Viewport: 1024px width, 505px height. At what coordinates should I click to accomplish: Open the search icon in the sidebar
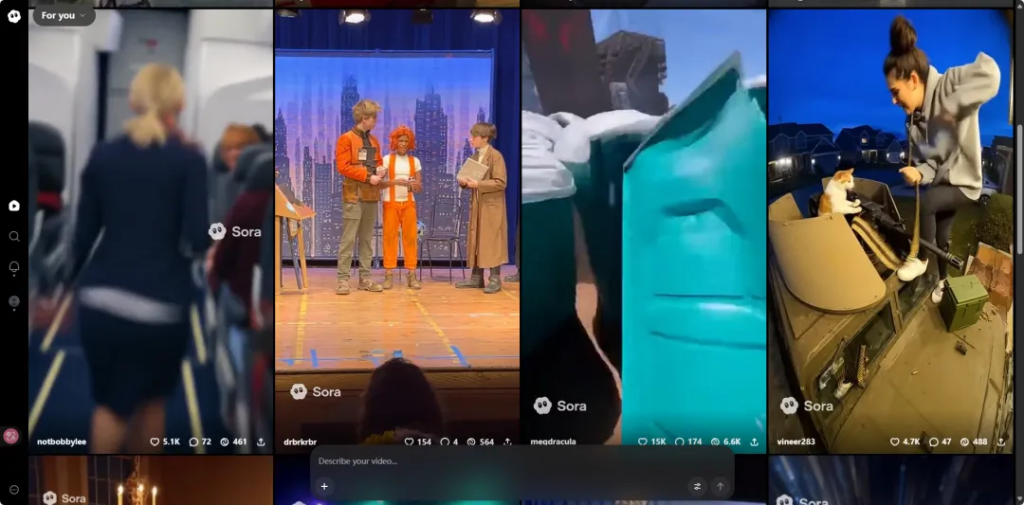14,237
